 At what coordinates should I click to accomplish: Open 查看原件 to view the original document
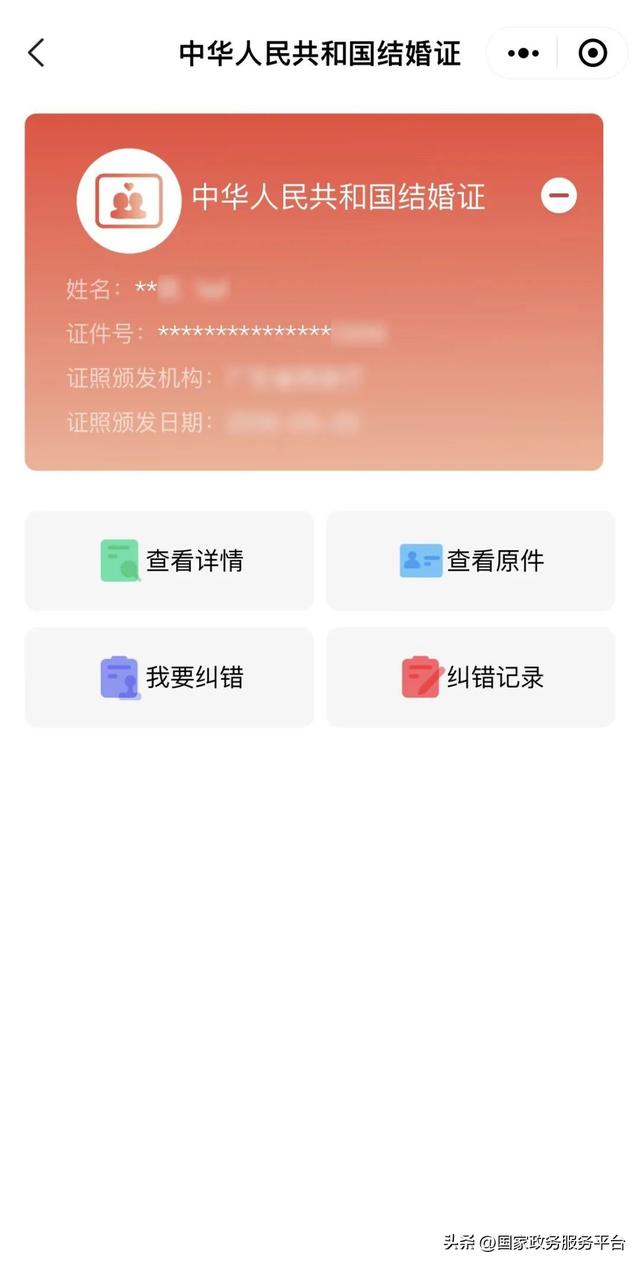471,561
